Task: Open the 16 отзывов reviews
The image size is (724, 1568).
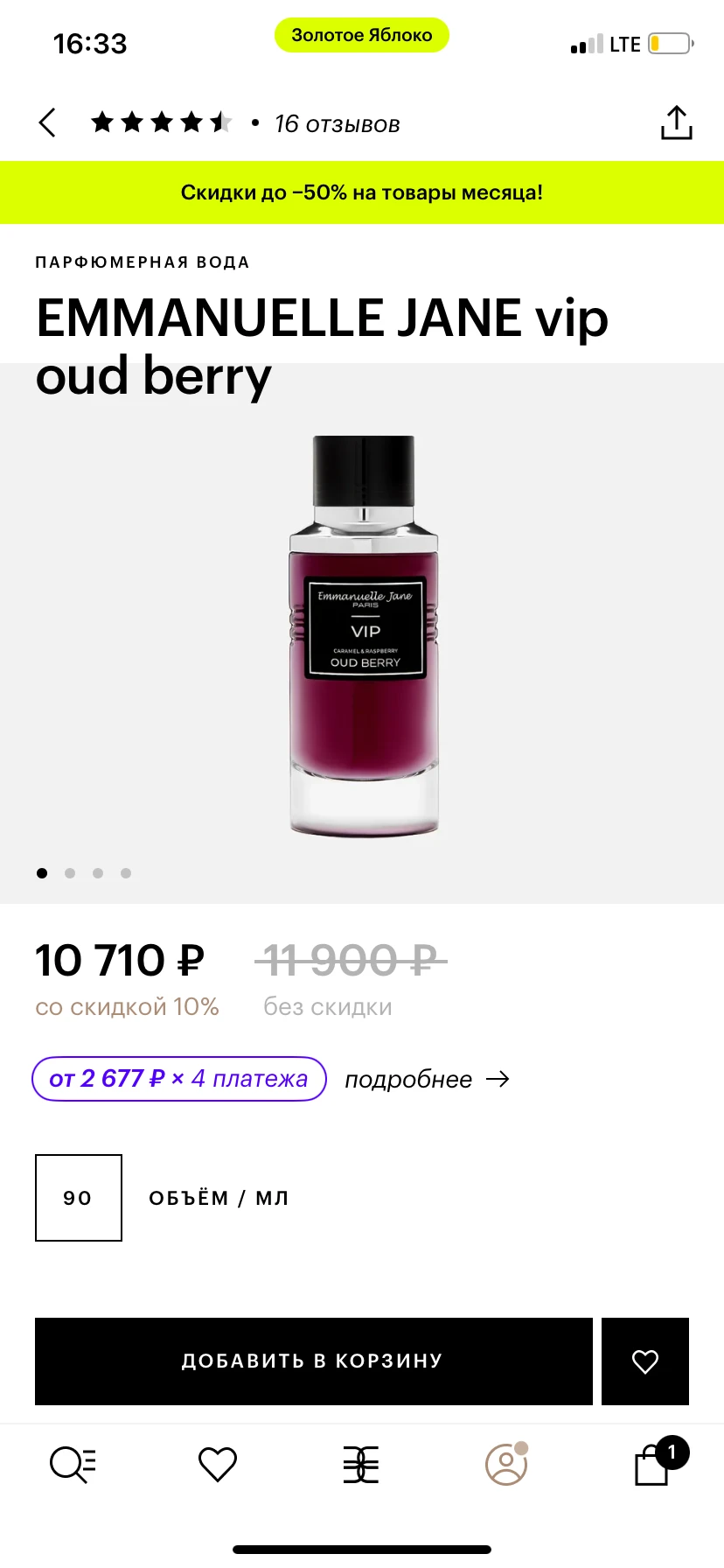Action: click(x=337, y=124)
